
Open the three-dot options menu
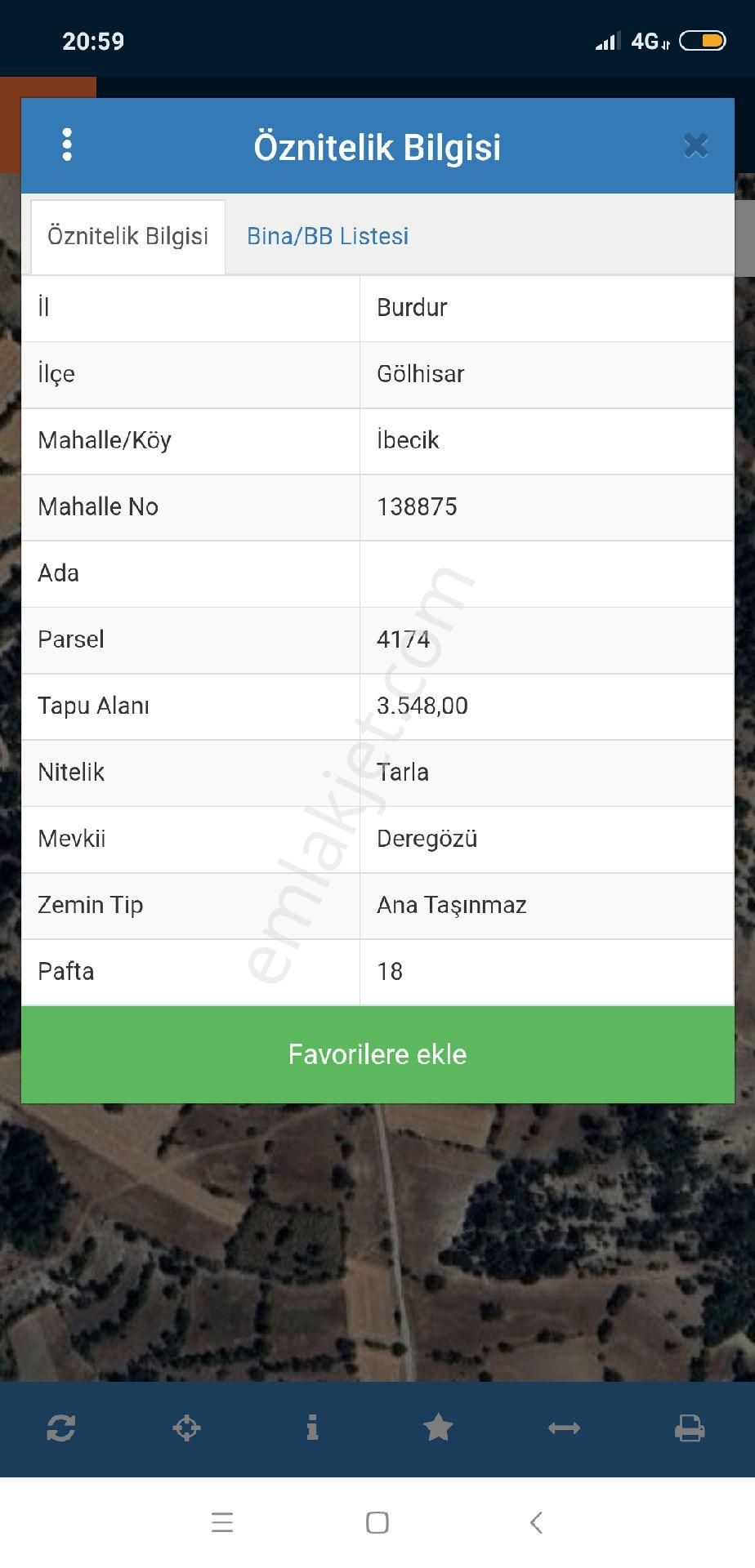(x=67, y=145)
